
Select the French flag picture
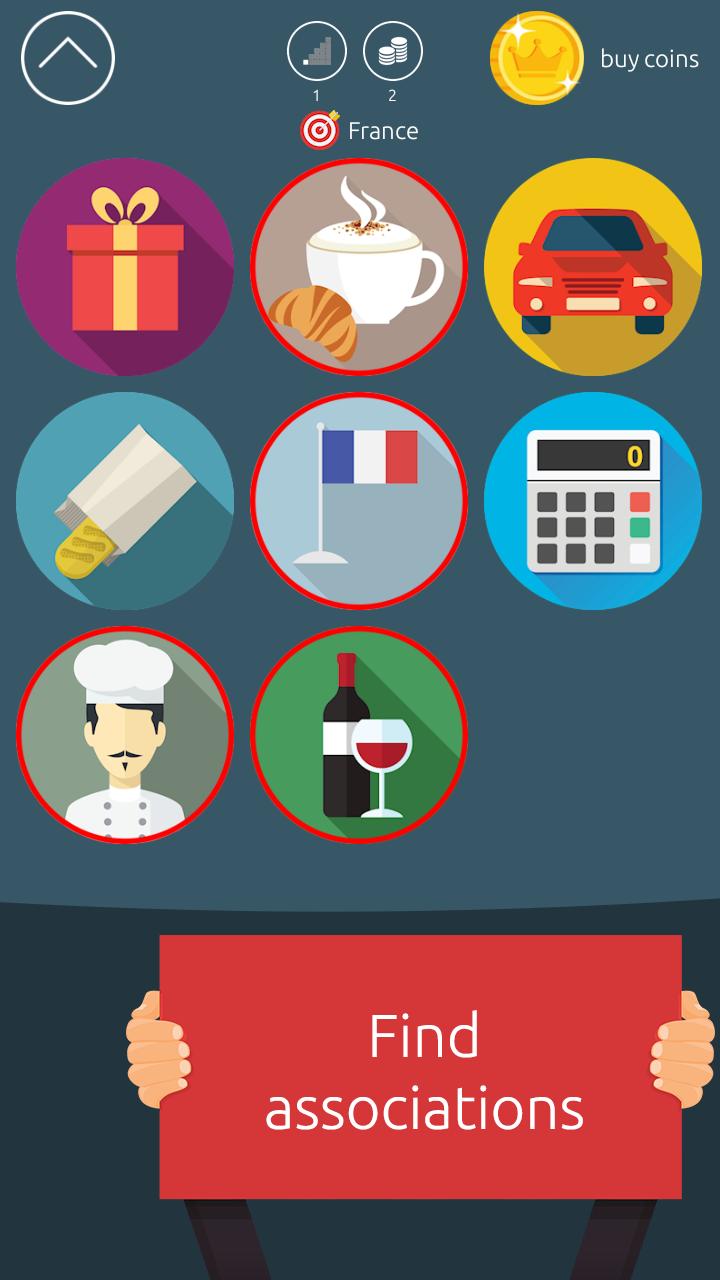359,501
